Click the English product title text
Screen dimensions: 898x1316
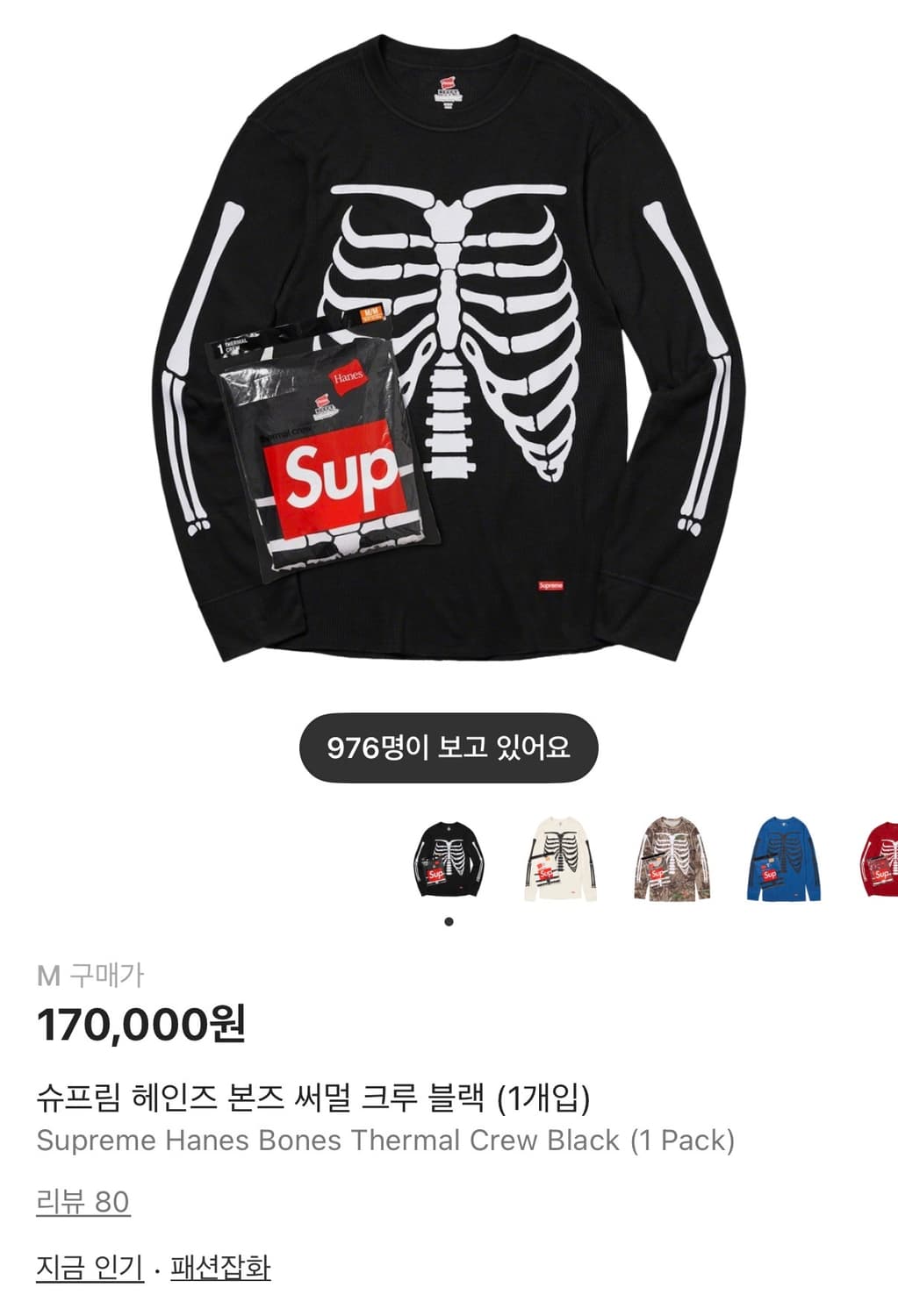point(386,1139)
